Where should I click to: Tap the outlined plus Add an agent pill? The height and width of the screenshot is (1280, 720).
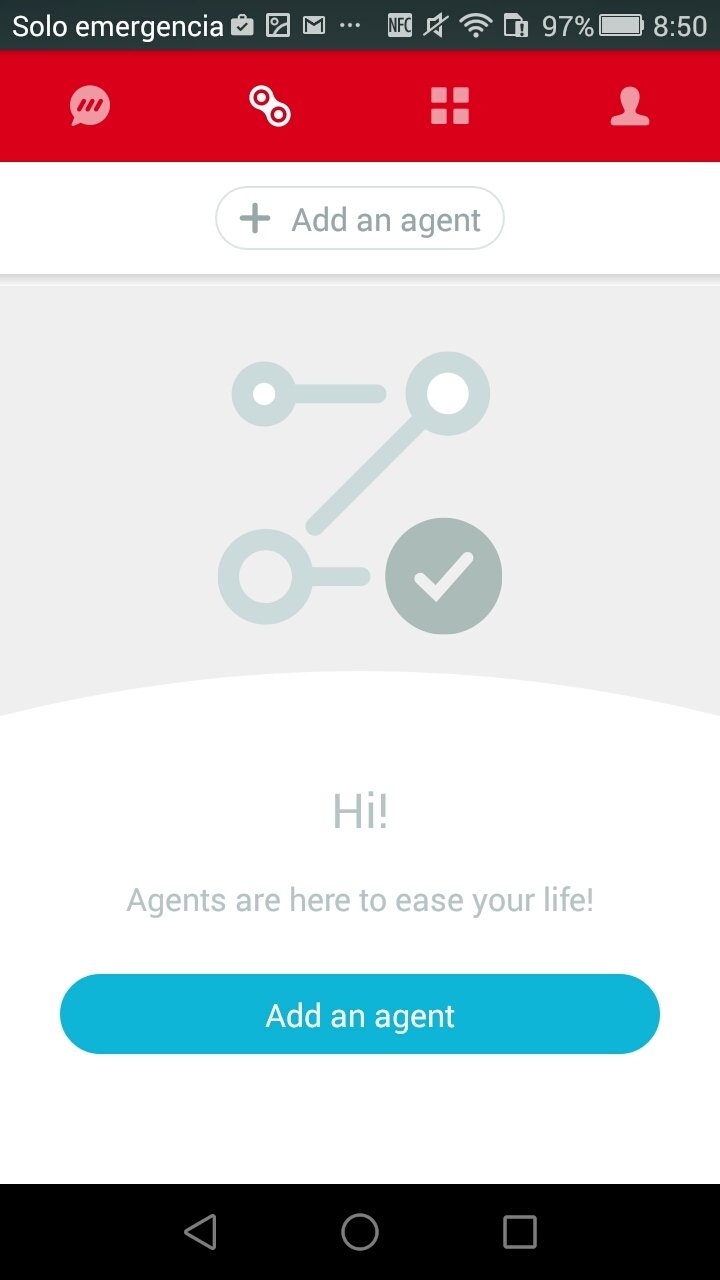[360, 219]
